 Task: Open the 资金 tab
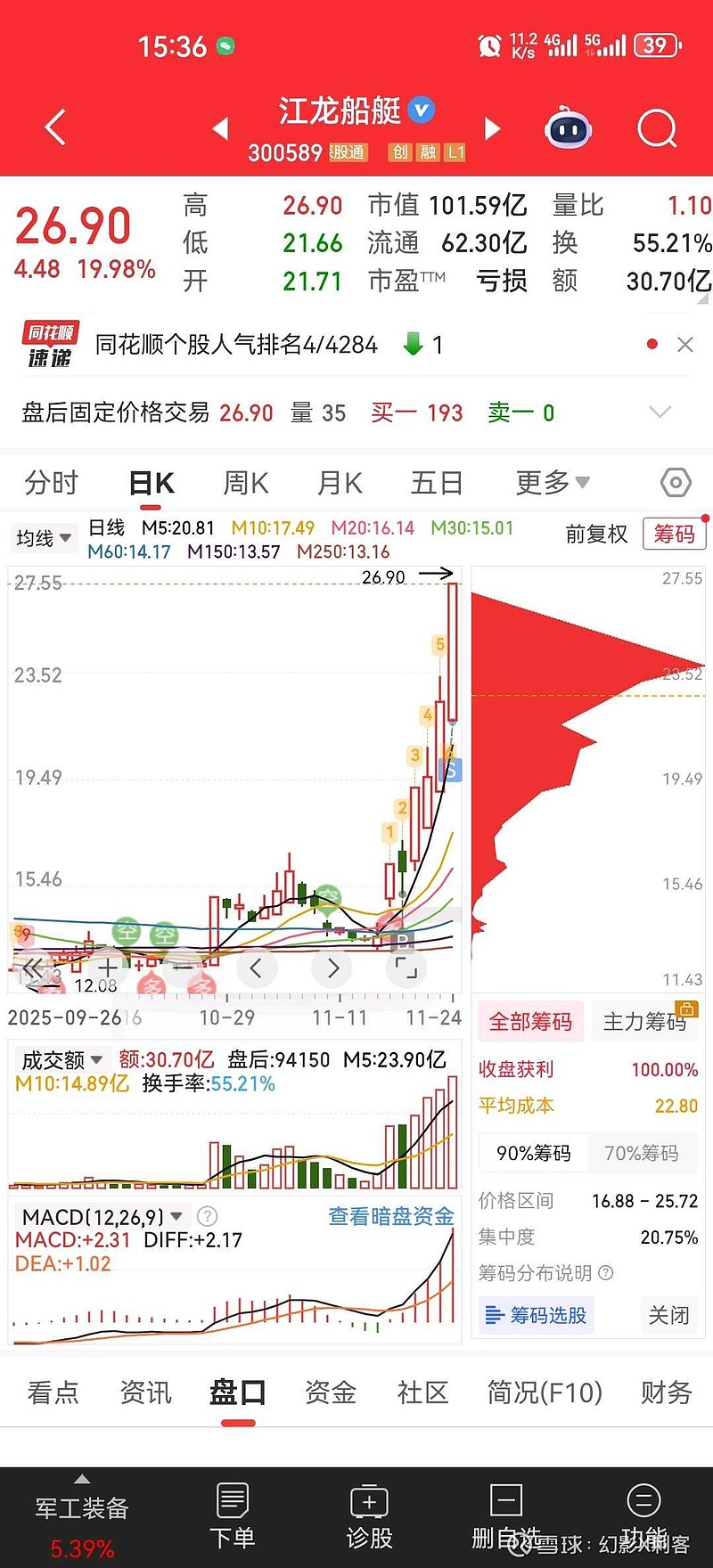point(330,1392)
